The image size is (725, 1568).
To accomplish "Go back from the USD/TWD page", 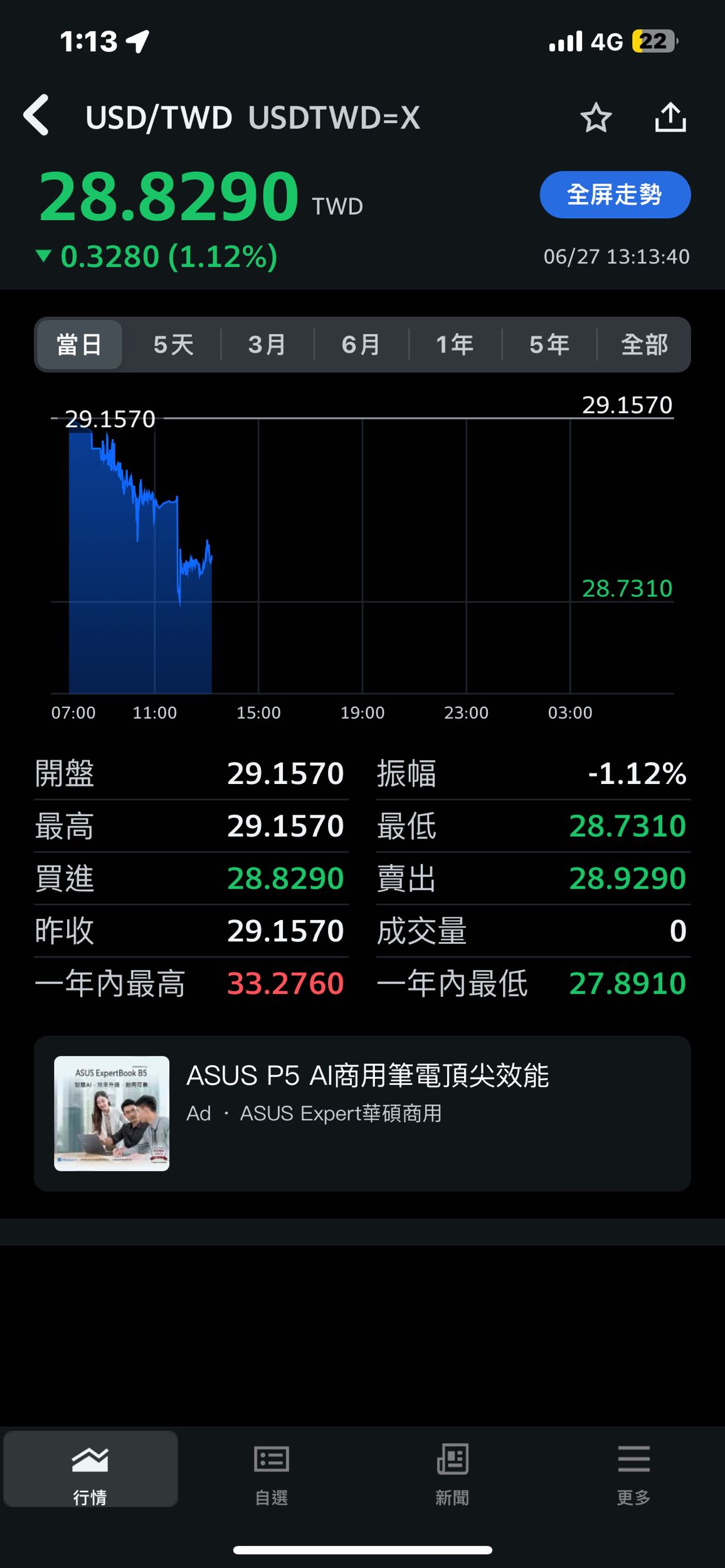I will (36, 116).
